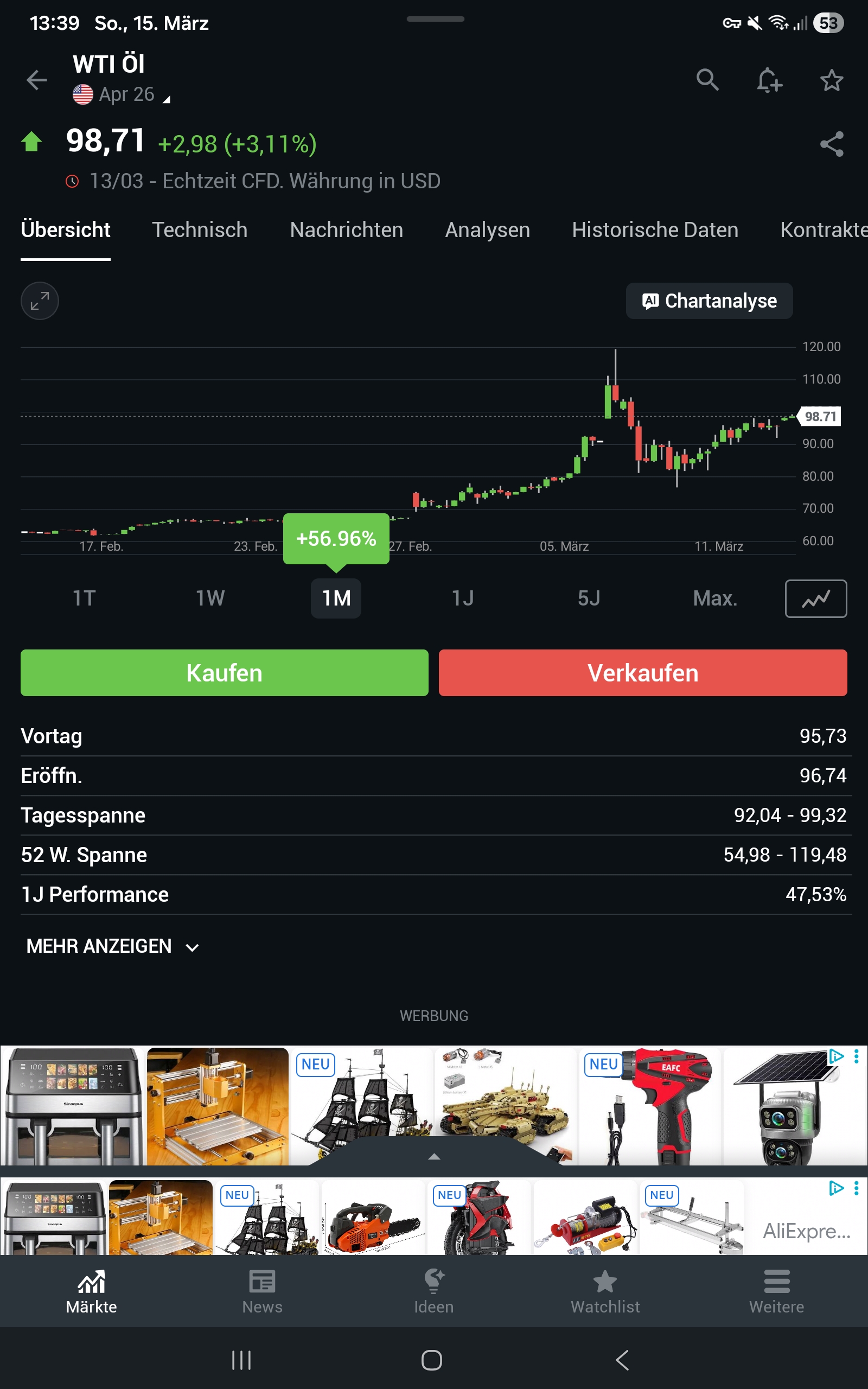Switch to the Watchlist tab
The width and height of the screenshot is (868, 1389).
[604, 1291]
